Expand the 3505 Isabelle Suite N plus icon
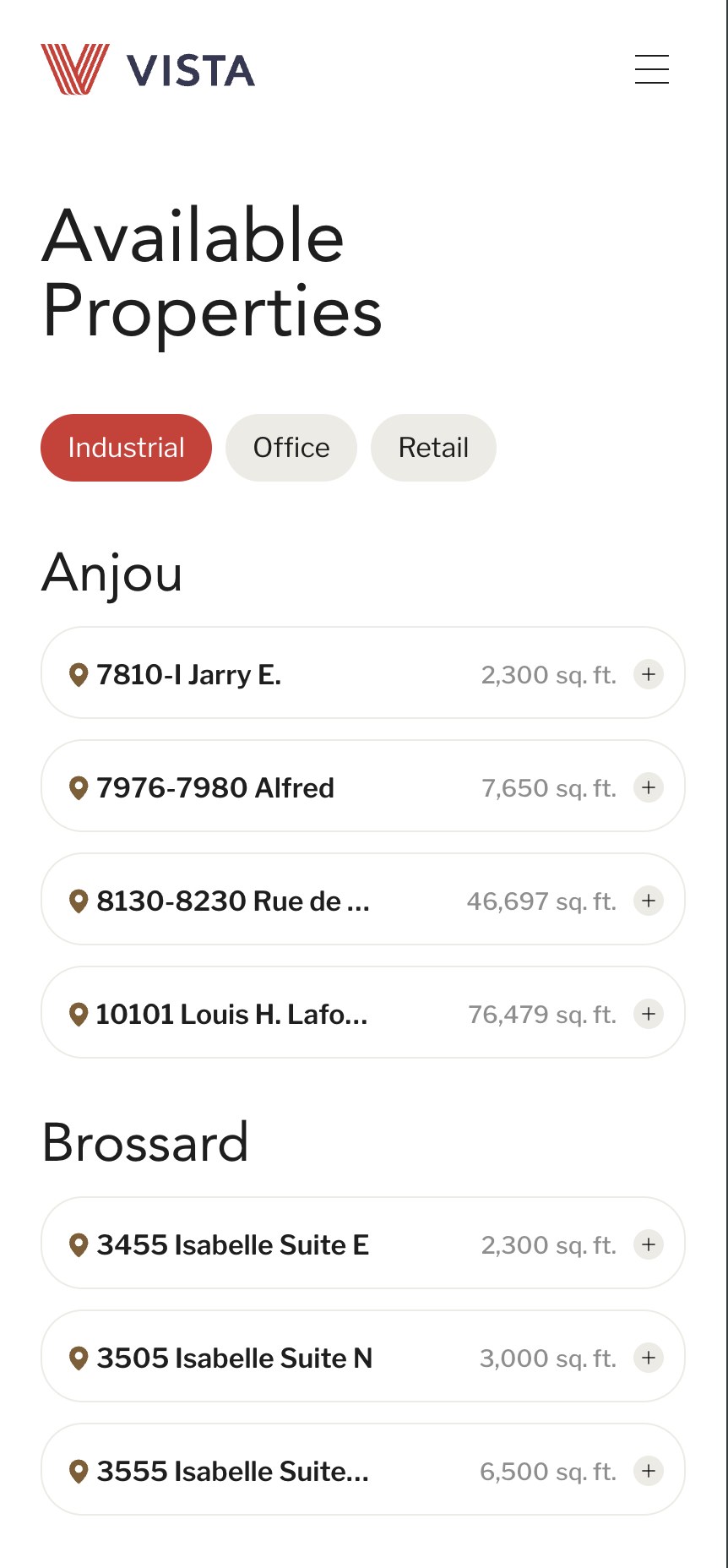Viewport: 728px width, 1568px height. (649, 1358)
